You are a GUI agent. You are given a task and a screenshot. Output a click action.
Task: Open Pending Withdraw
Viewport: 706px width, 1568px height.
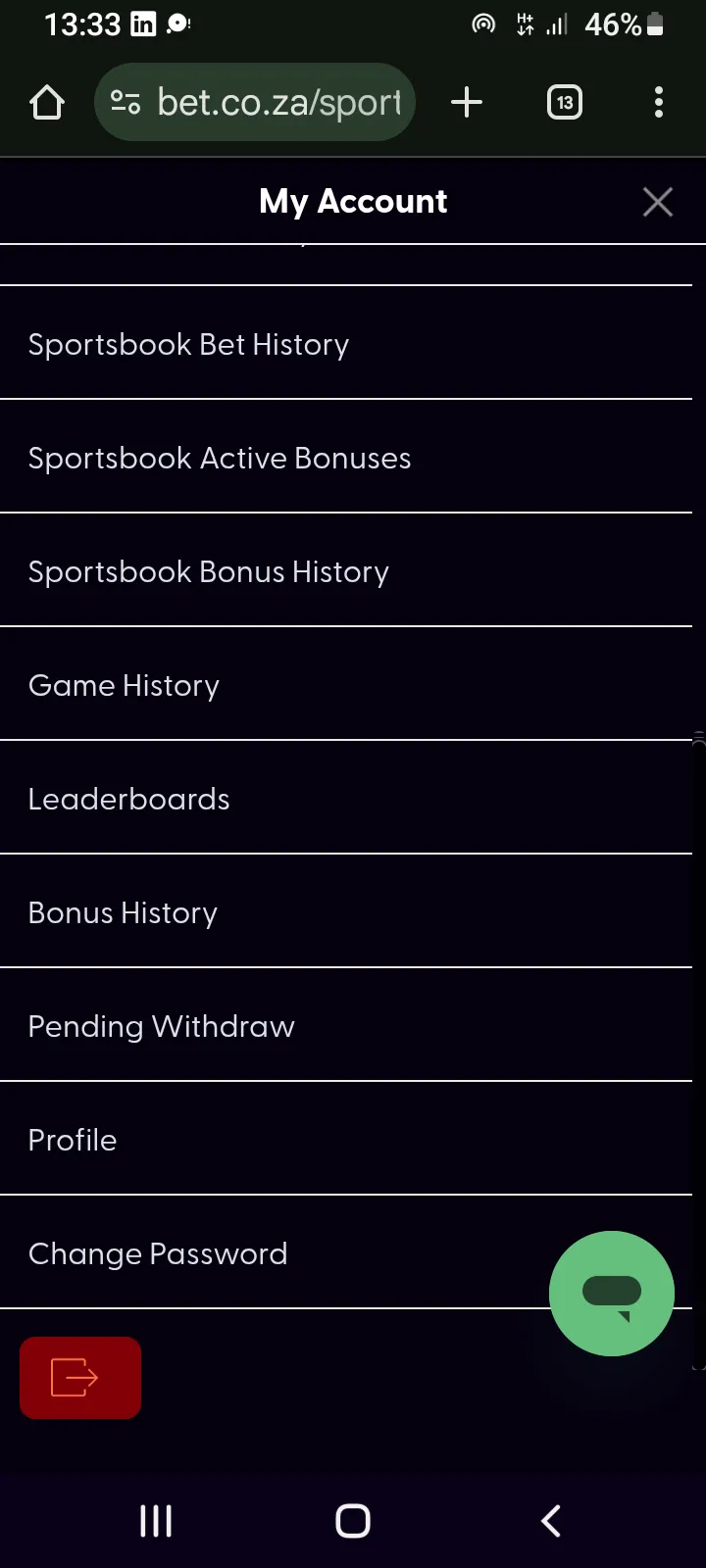(161, 1026)
